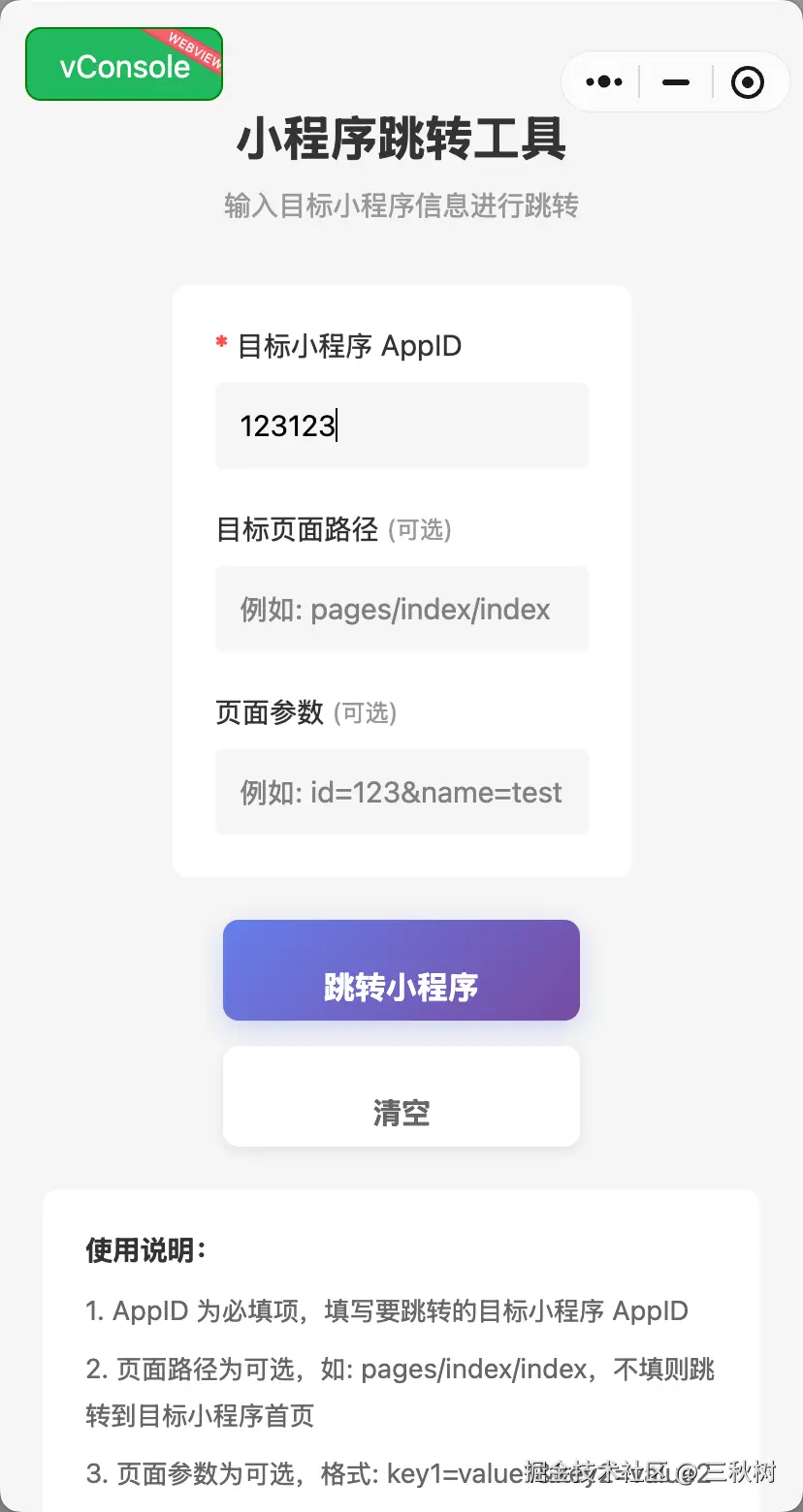Focus the 页面参数 input field
Viewport: 803px width, 1512px height.
click(x=401, y=792)
